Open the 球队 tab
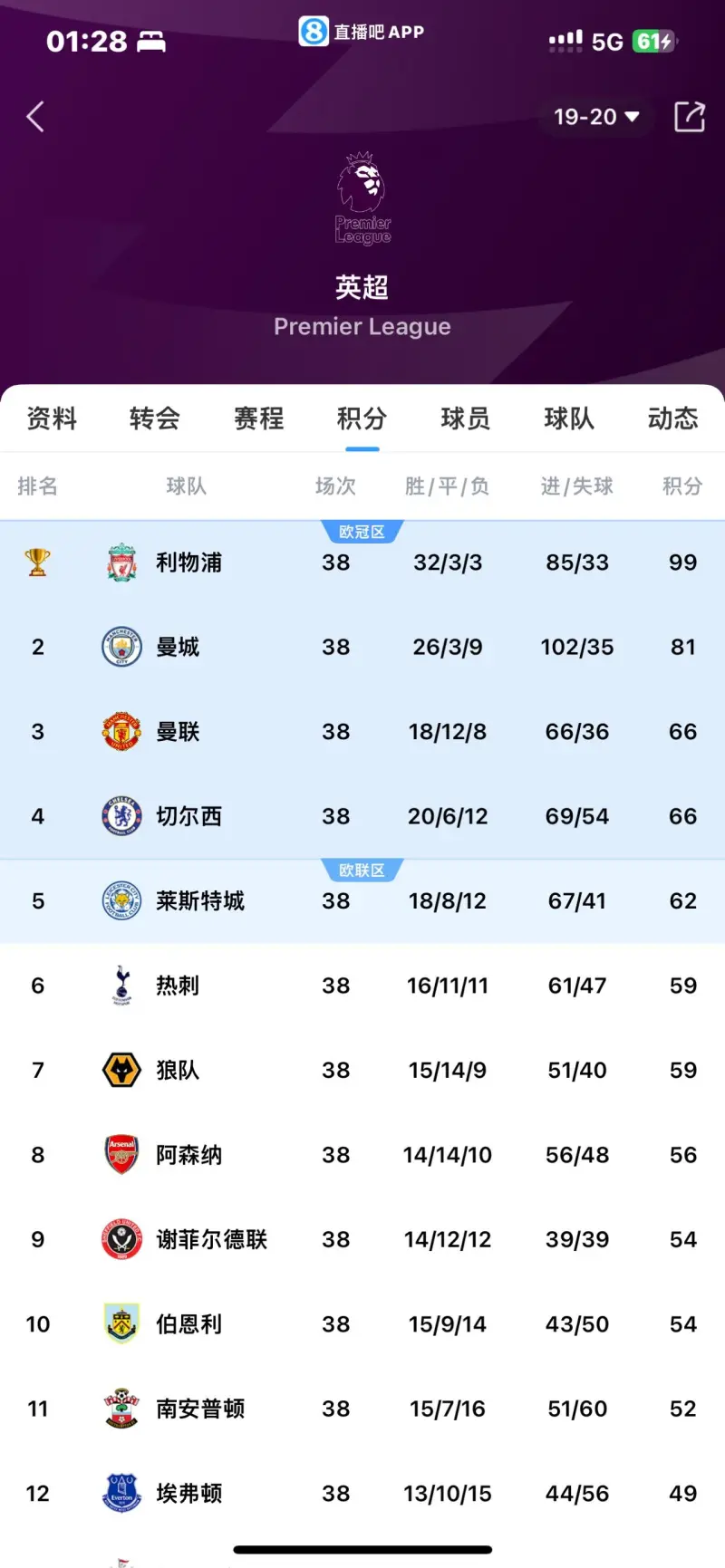 tap(569, 418)
